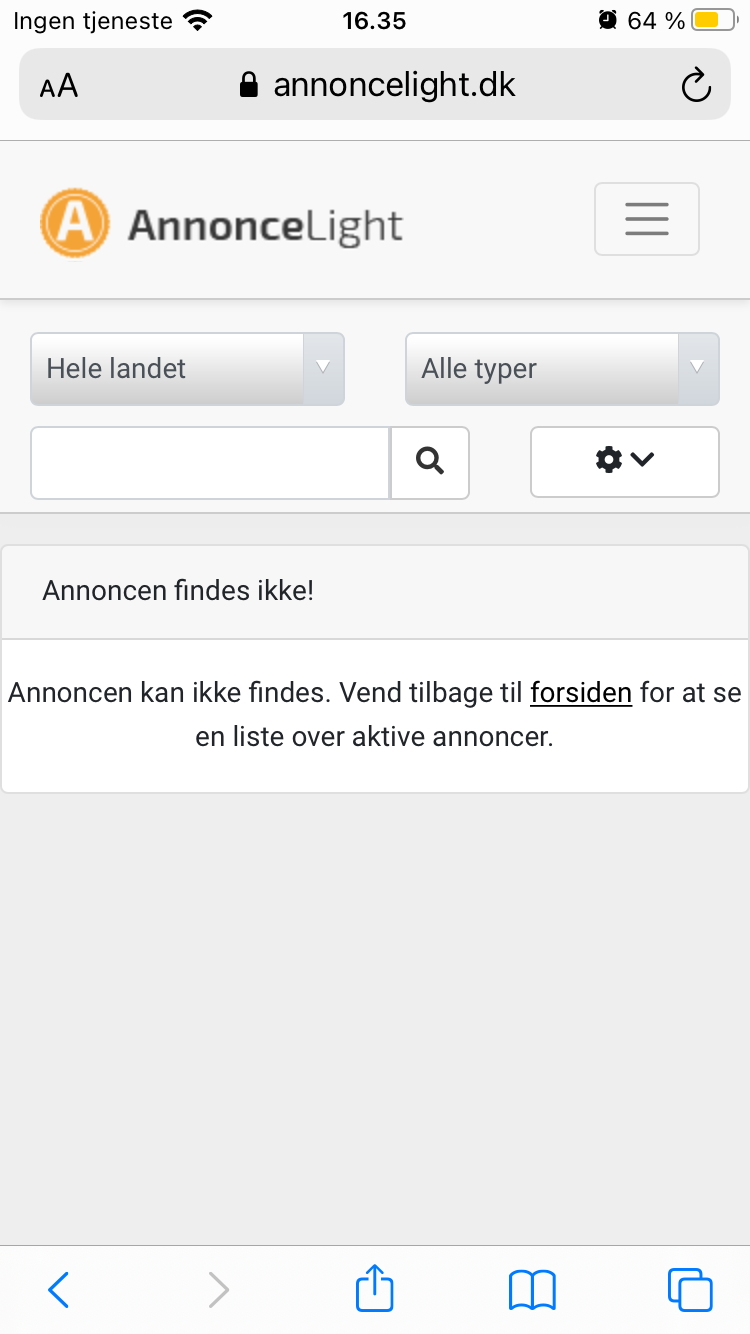750x1334 pixels.
Task: Open the gear settings dropdown
Action: [624, 461]
